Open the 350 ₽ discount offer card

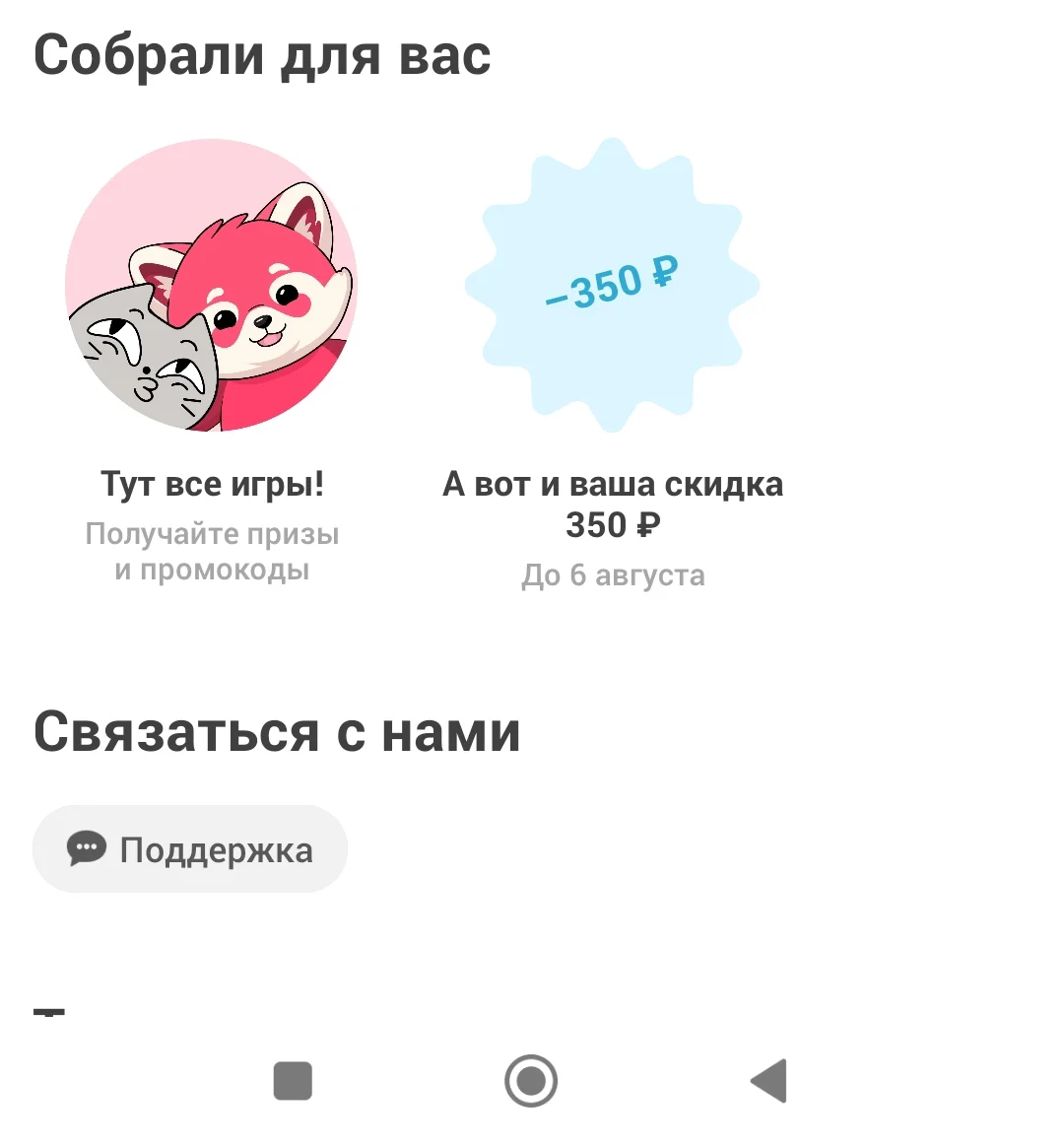coord(612,363)
